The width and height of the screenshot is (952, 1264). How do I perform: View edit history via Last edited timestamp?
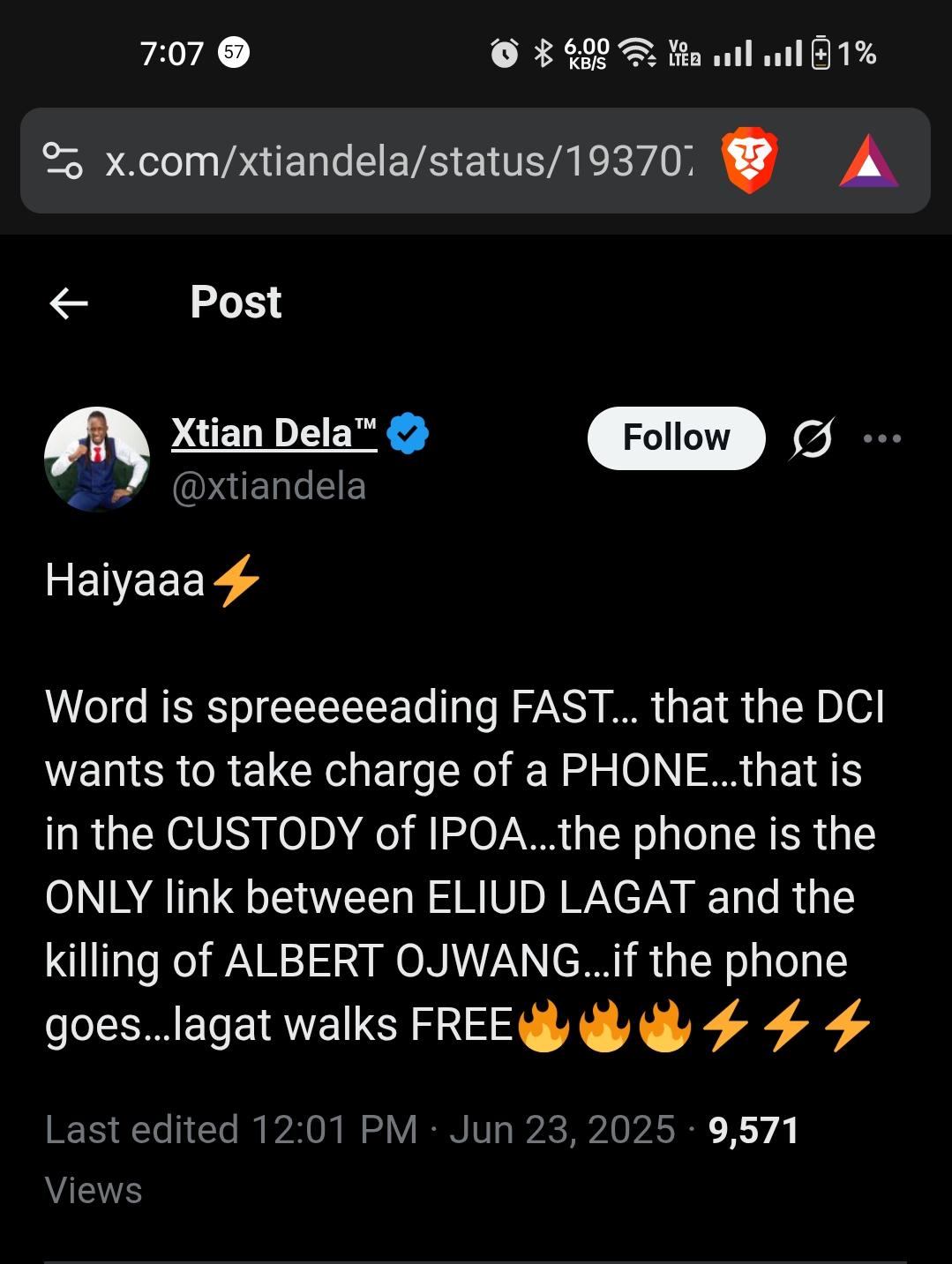[x=231, y=1130]
